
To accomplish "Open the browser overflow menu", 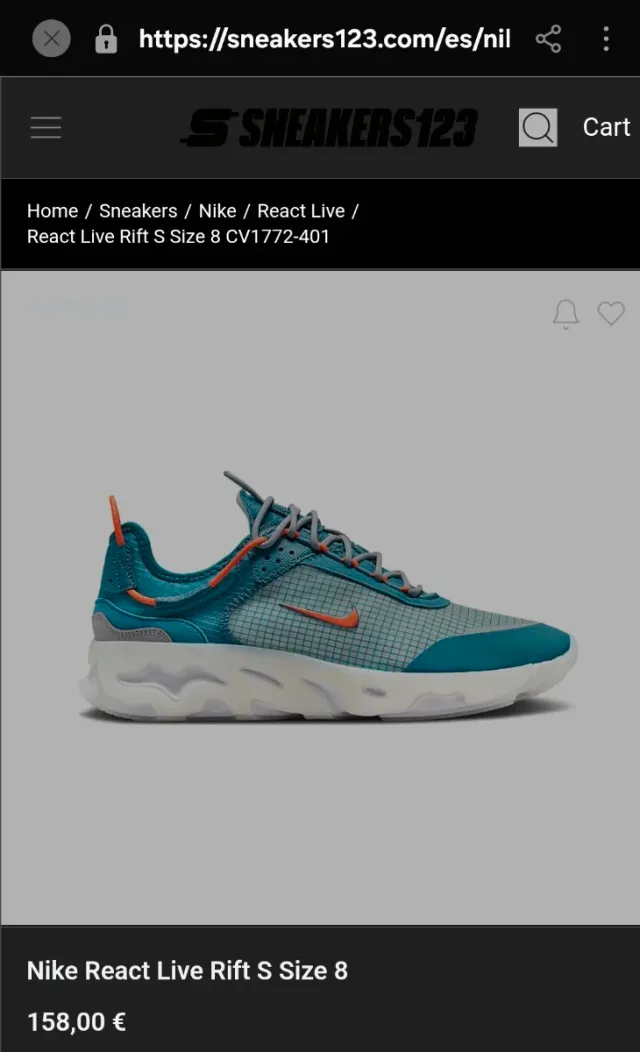I will [x=606, y=39].
